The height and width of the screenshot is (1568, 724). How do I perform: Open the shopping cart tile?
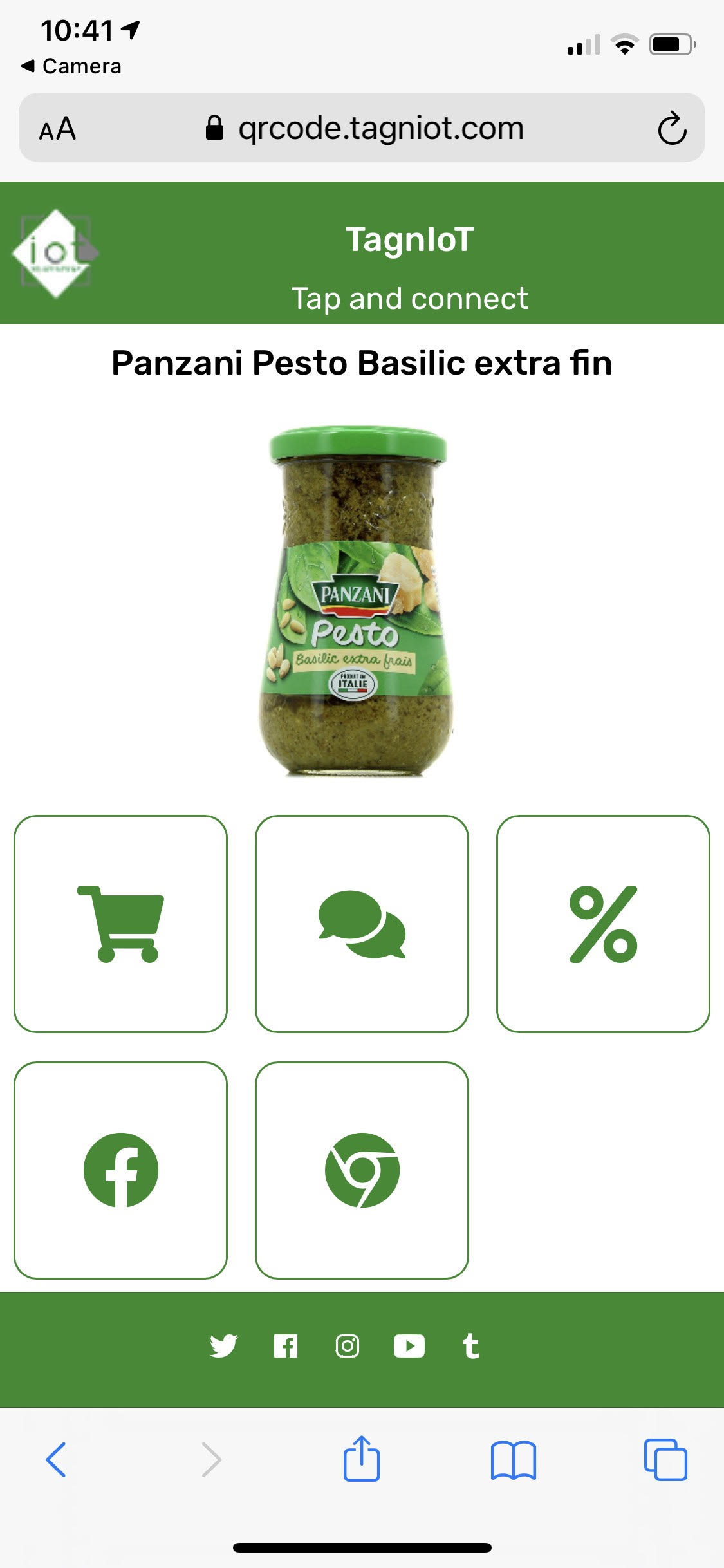tap(120, 924)
